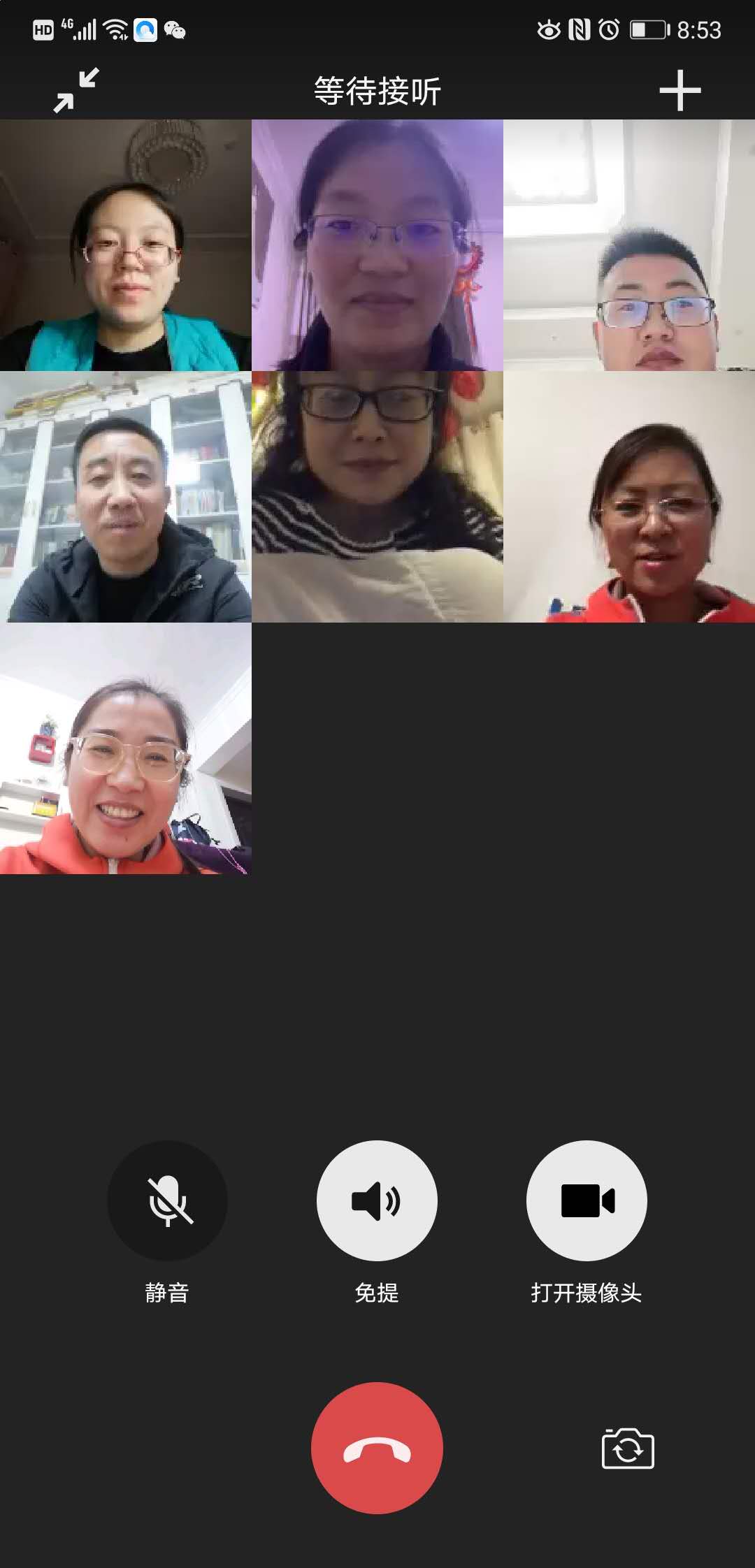Tap the 打开摄像头 camera button
The width and height of the screenshot is (755, 1568).
point(587,1200)
